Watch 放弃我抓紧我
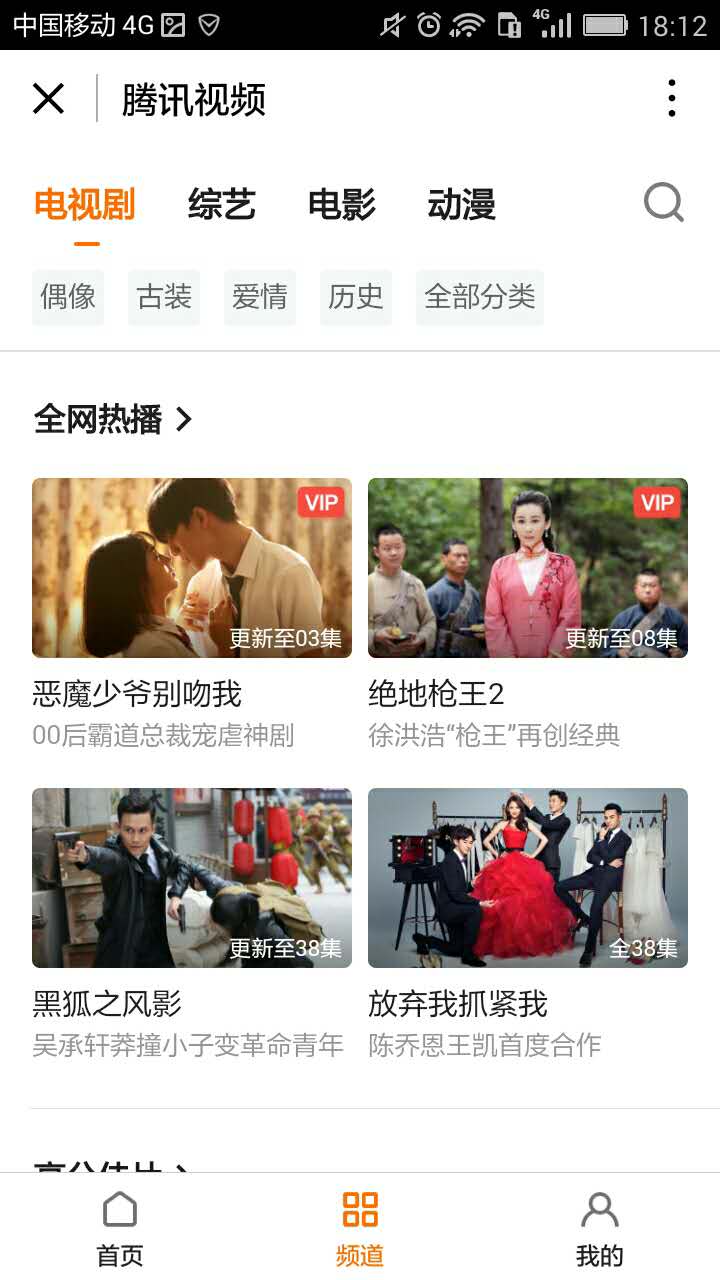720x1280 pixels. (x=528, y=878)
